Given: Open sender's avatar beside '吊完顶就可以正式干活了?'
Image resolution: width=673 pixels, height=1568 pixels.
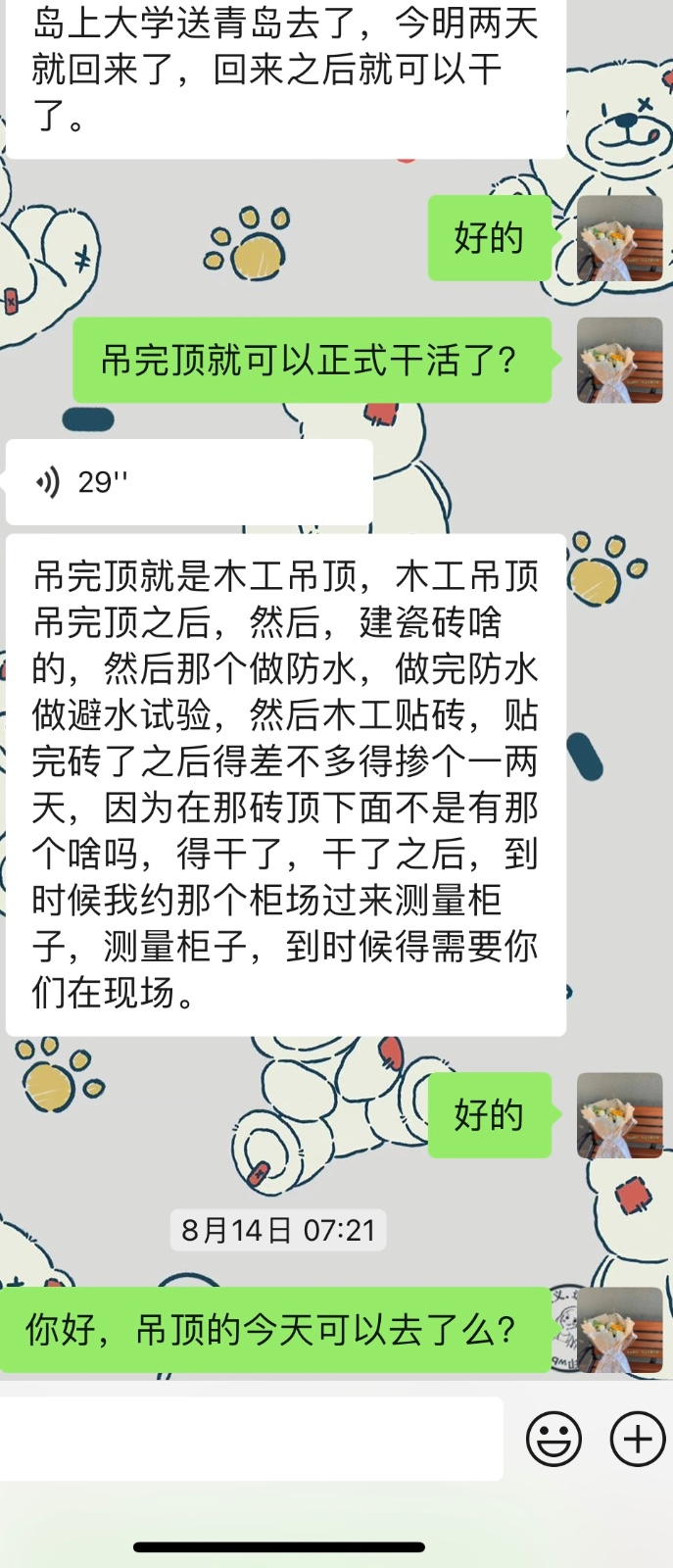Looking at the screenshot, I should (x=619, y=361).
